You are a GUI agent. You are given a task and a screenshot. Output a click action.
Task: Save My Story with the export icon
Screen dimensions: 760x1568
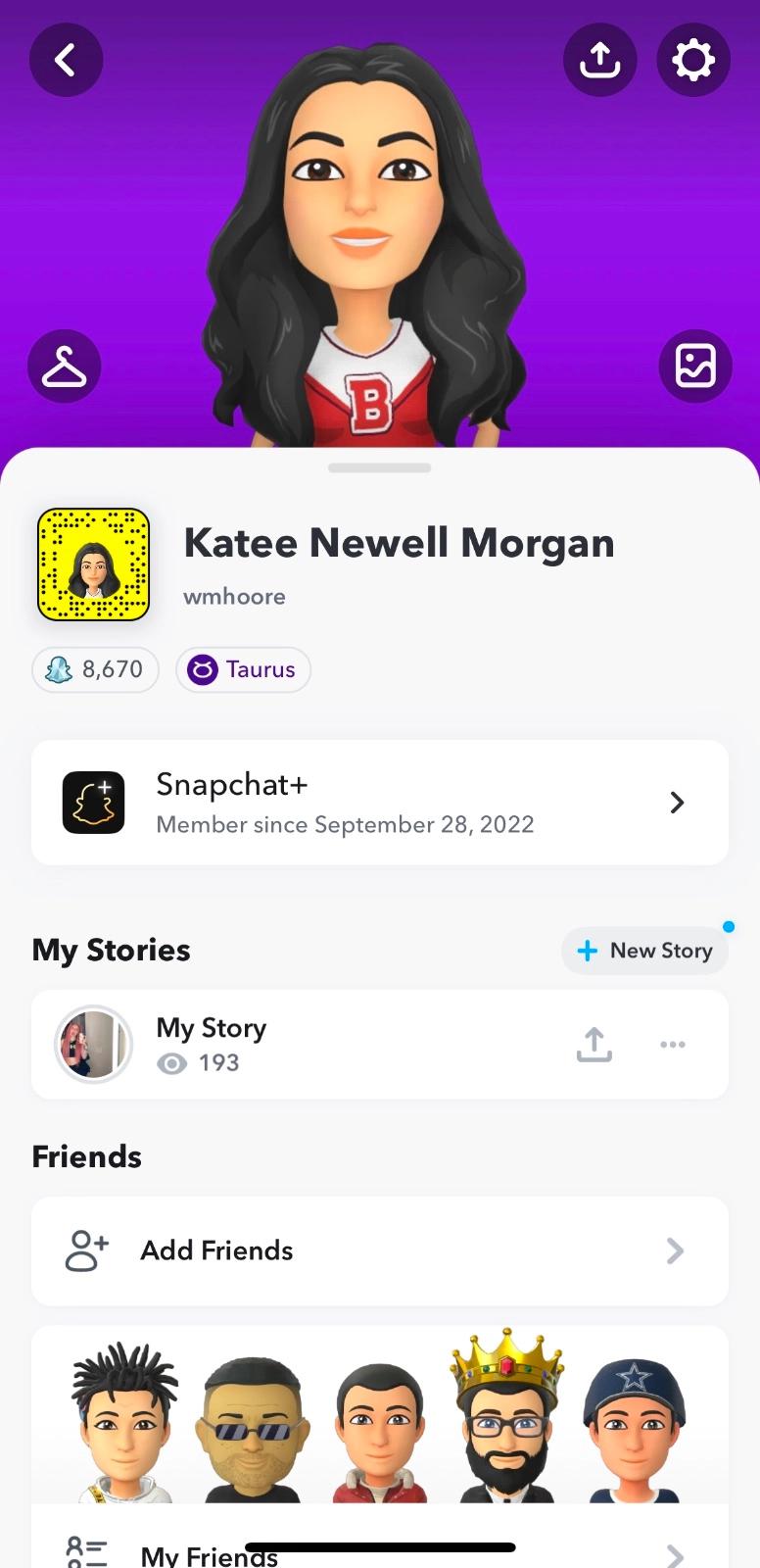(x=594, y=1045)
